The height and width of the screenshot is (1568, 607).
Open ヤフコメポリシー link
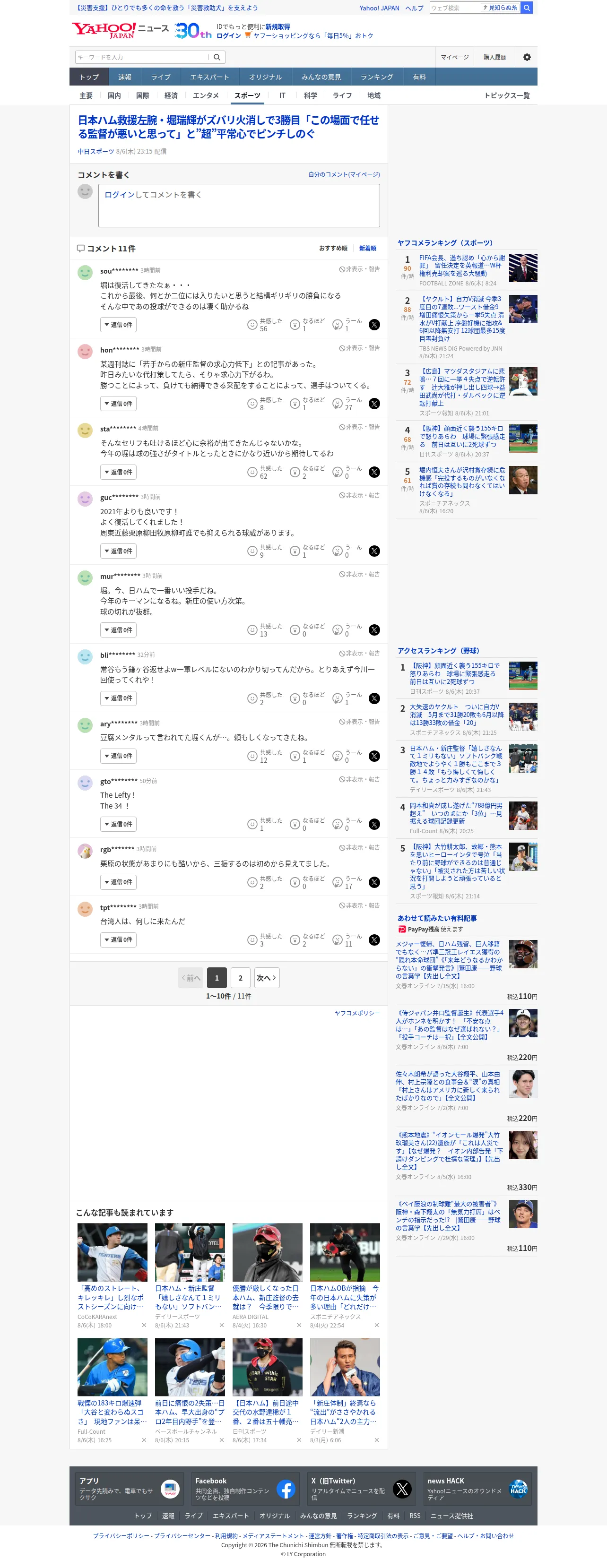(357, 1013)
